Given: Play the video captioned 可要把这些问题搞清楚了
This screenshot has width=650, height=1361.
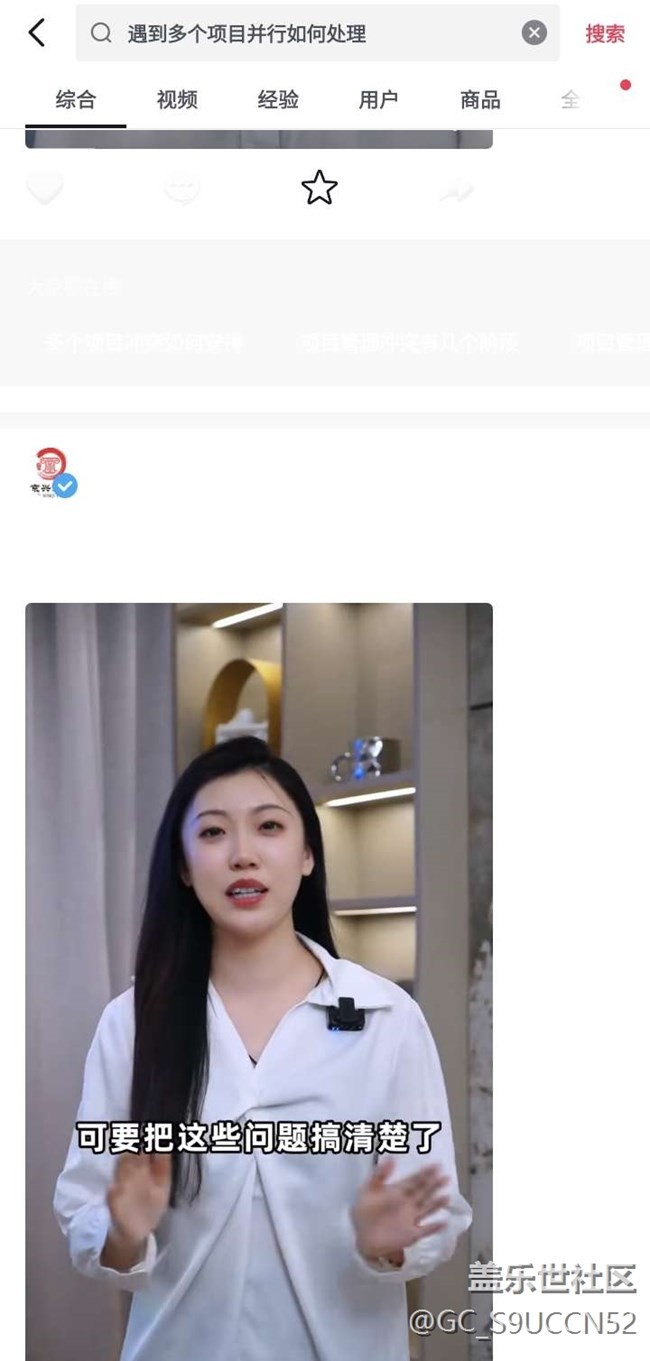Looking at the screenshot, I should pyautogui.click(x=259, y=981).
